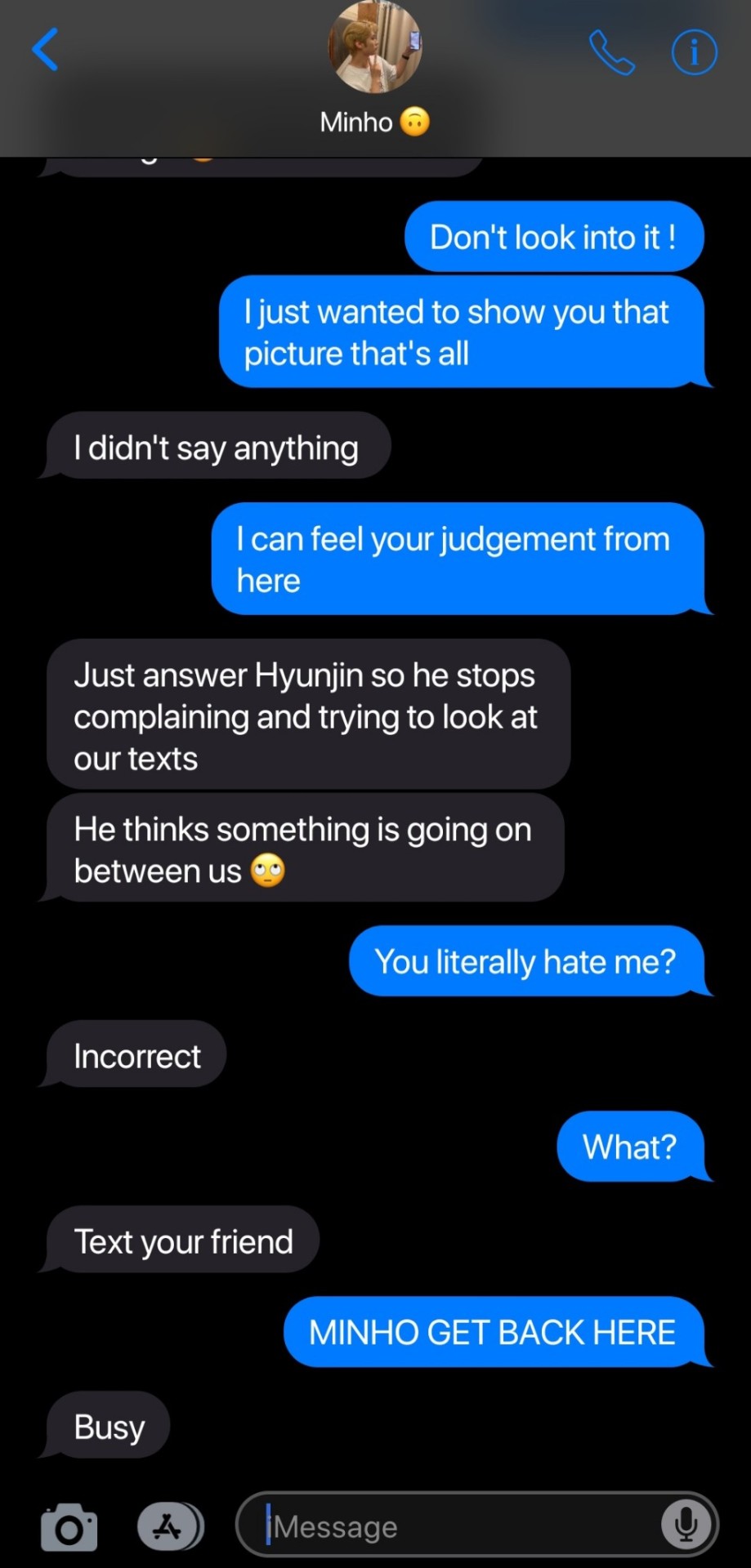751x1568 pixels.
Task: Open the conversation info button
Action: (694, 52)
